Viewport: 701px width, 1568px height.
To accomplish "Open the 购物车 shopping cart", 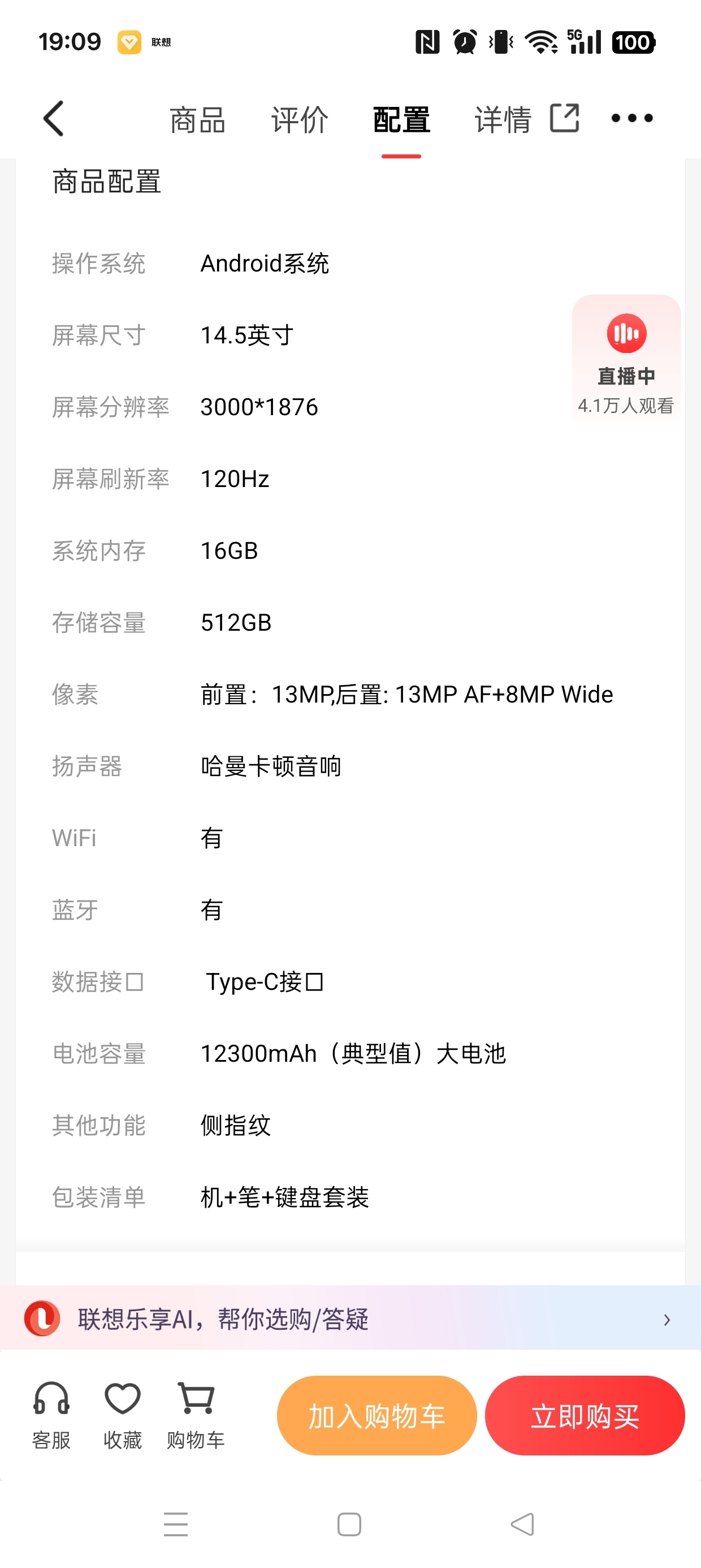I will [196, 1415].
